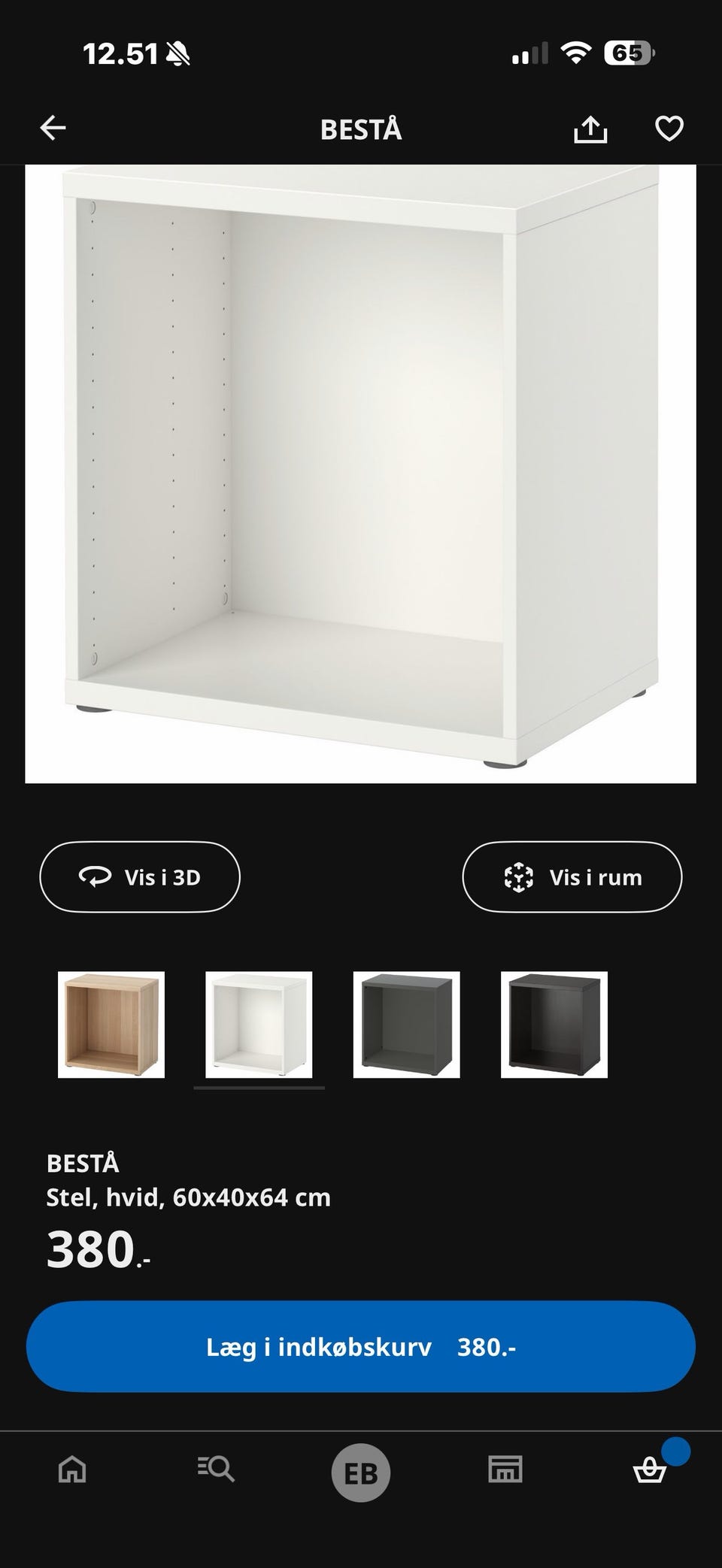Image resolution: width=722 pixels, height=1568 pixels.
Task: Tap the heart to favorite the BESTÅ frame
Action: [668, 129]
